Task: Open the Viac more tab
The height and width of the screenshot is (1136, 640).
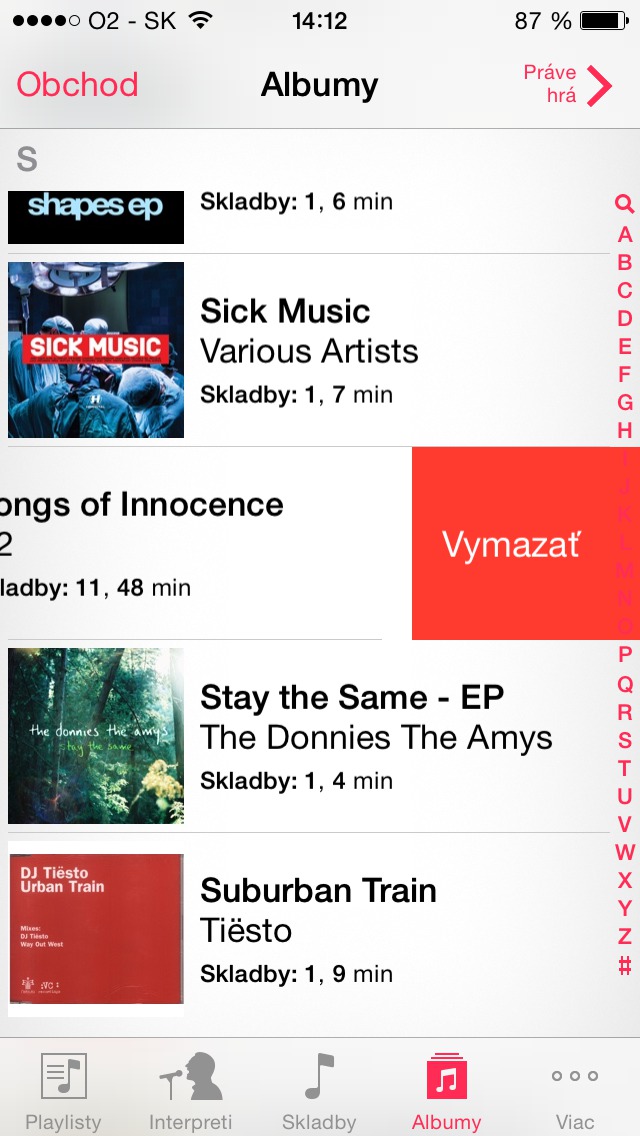Action: [x=575, y=1090]
